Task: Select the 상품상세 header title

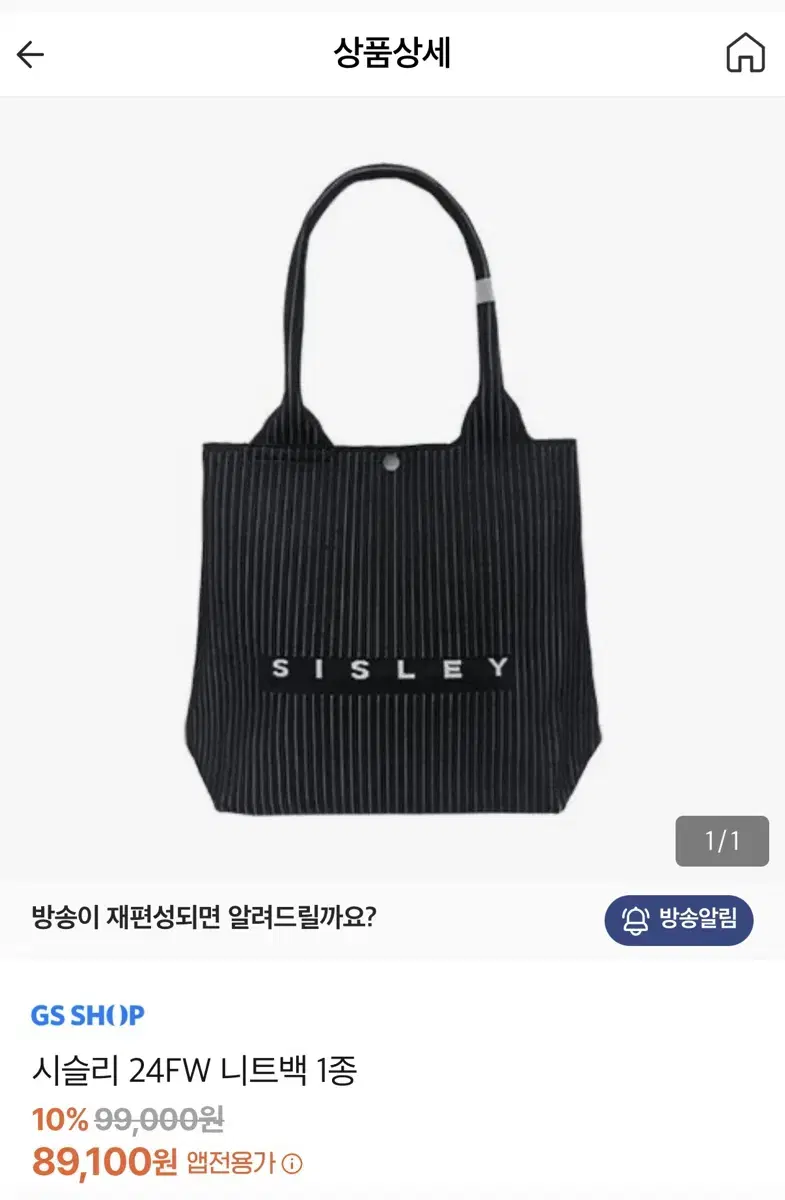Action: pyautogui.click(x=392, y=55)
